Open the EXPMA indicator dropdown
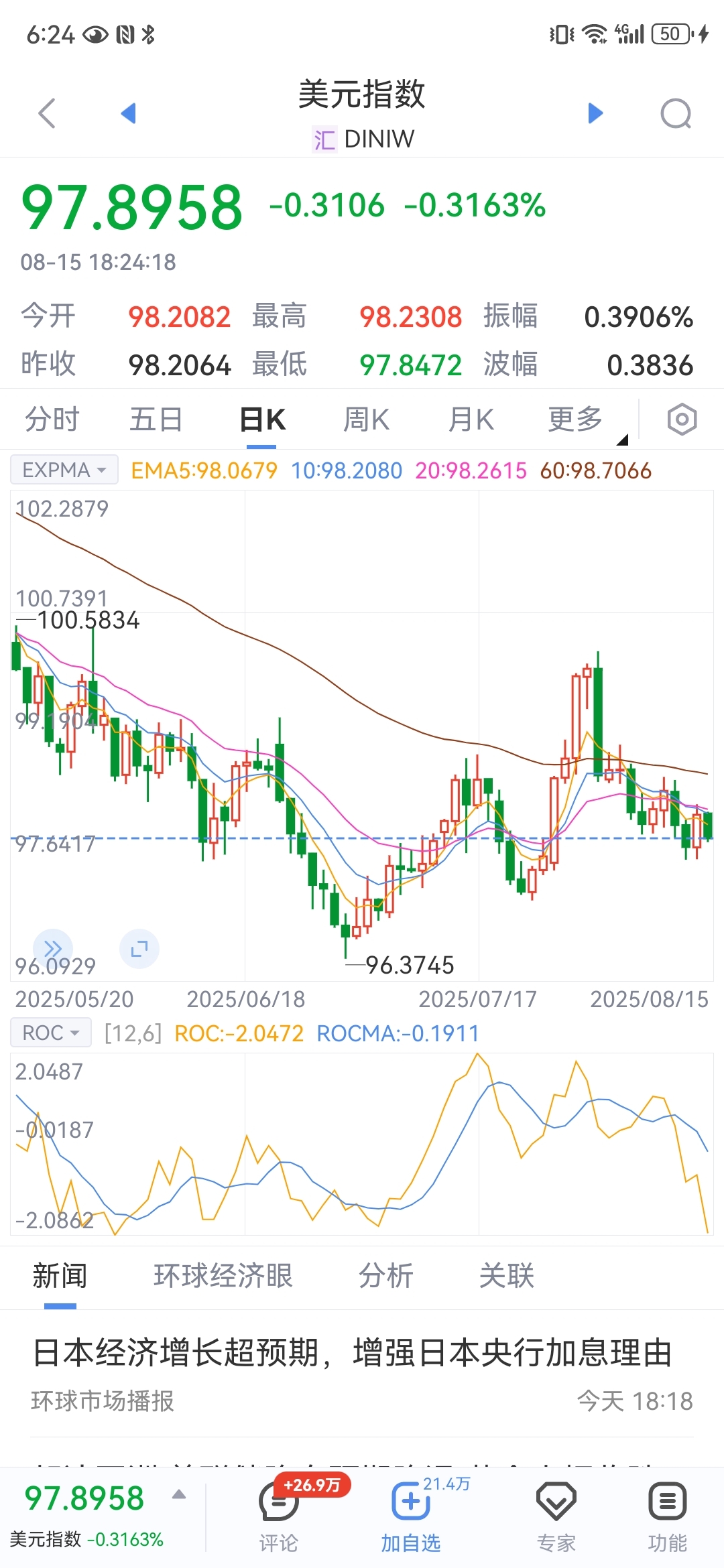 pos(63,469)
